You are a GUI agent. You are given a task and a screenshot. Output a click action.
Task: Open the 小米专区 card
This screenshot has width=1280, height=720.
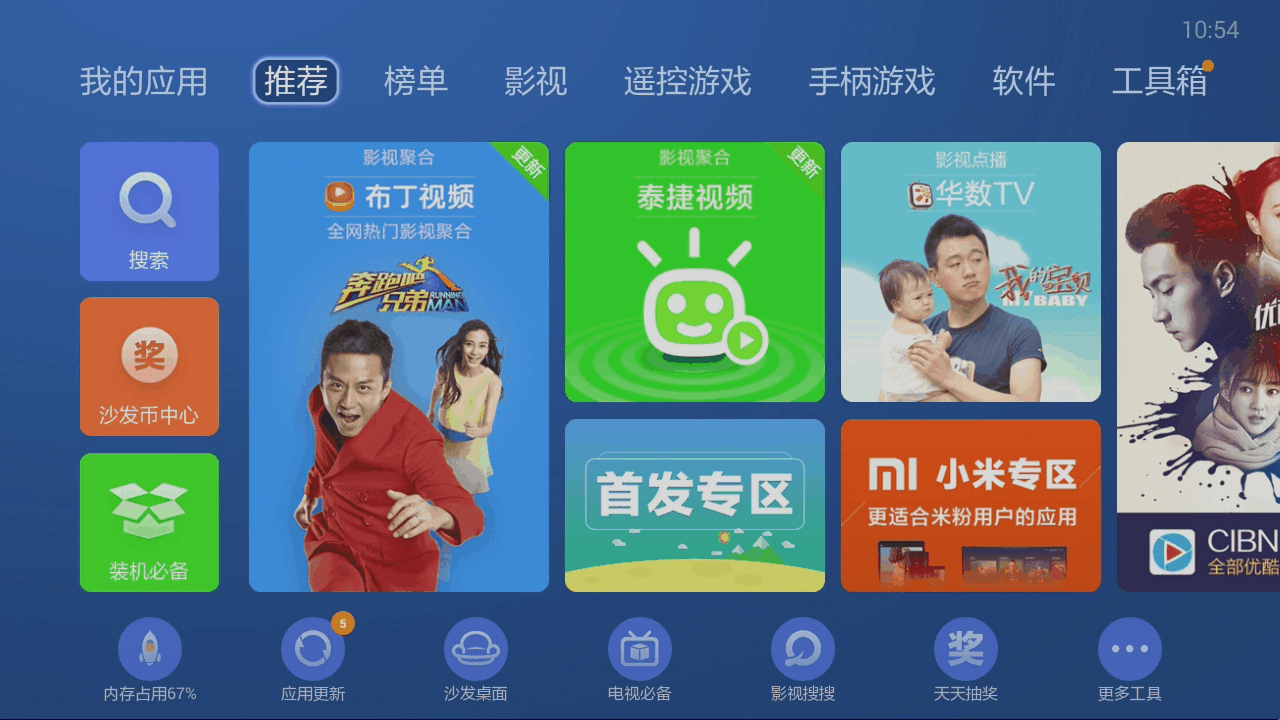click(x=970, y=505)
